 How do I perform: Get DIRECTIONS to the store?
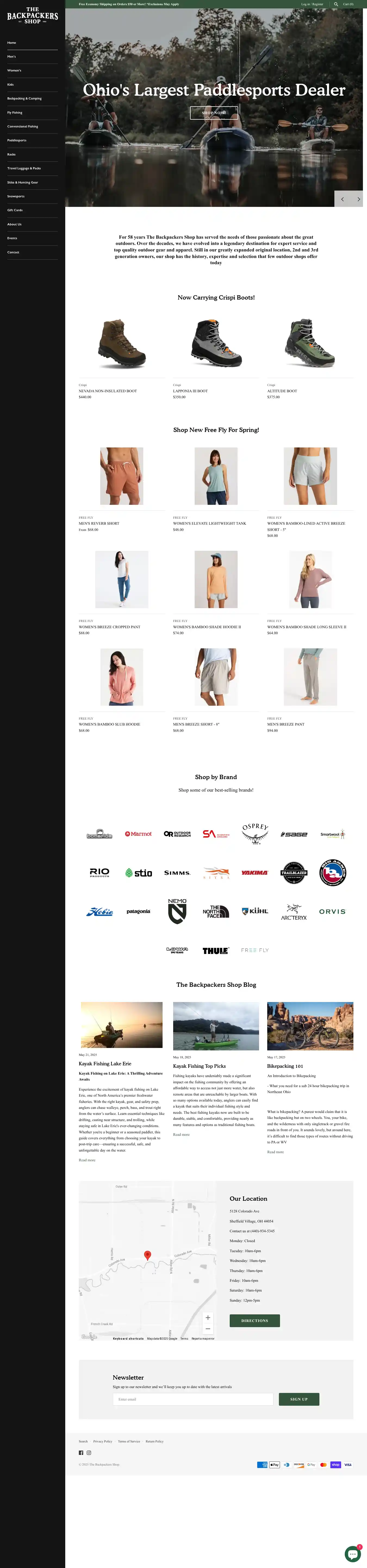254,1320
